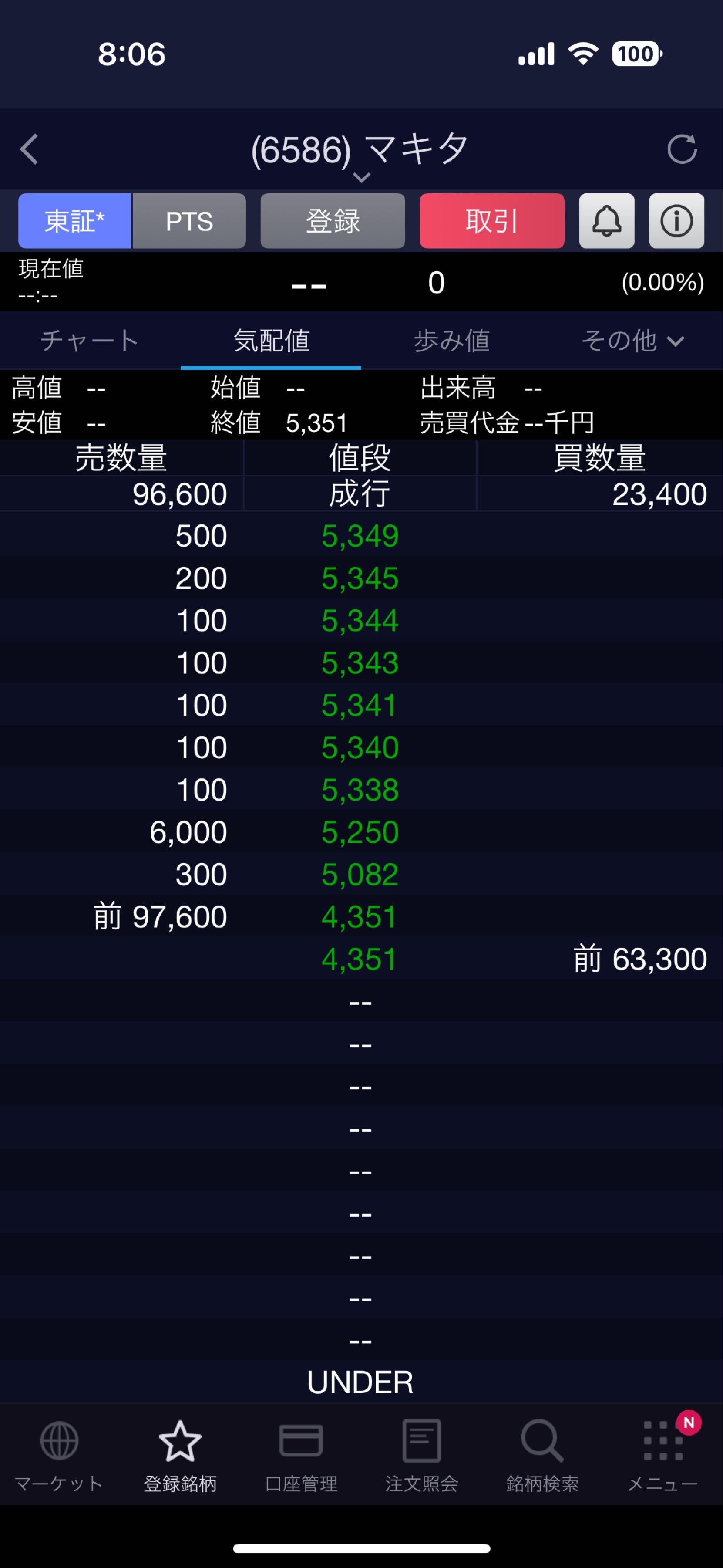View the 歩み値 tab
Viewport: 723px width, 1568px height.
pyautogui.click(x=451, y=340)
